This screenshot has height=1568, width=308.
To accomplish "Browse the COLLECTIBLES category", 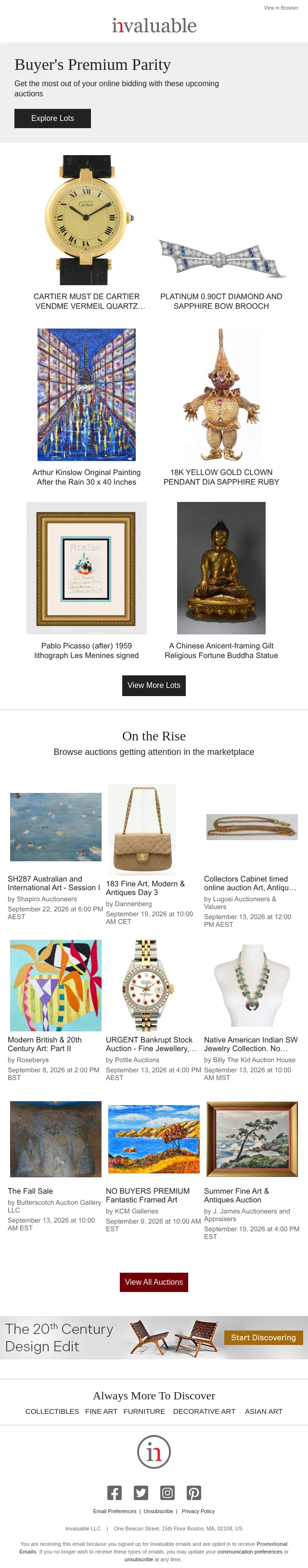I will point(52,1411).
